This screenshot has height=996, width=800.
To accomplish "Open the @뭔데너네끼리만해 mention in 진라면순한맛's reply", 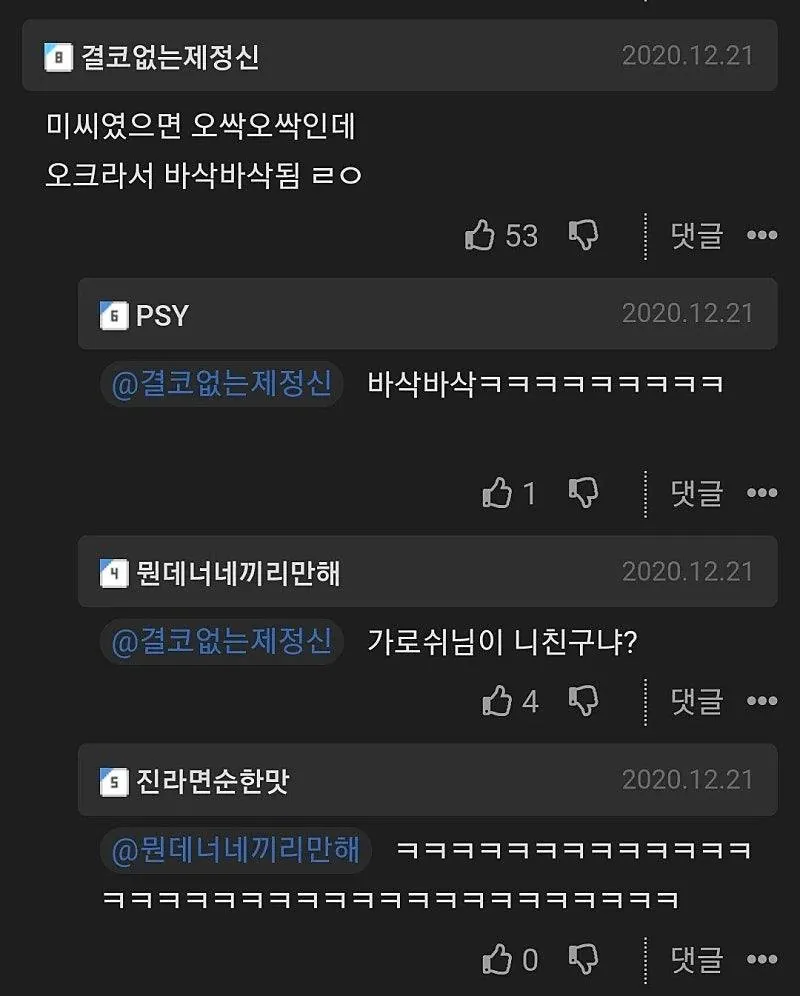I will pyautogui.click(x=235, y=851).
